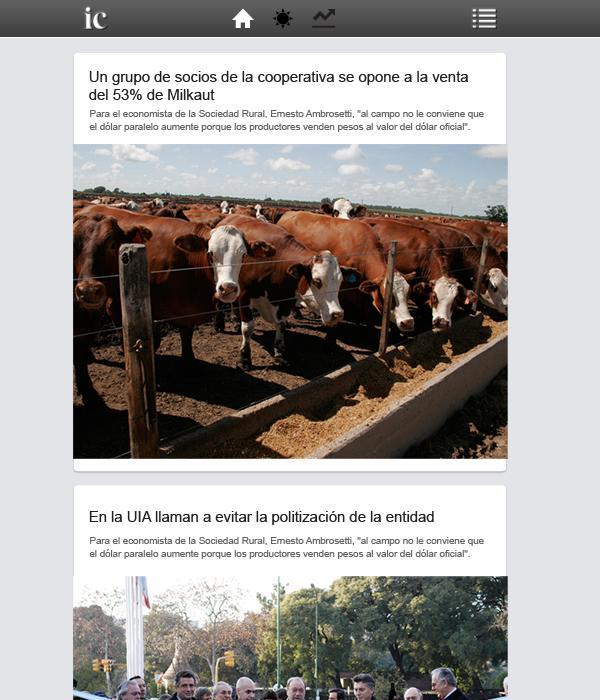Image resolution: width=600 pixels, height=700 pixels.
Task: Open the weather sun icon
Action: tap(283, 18)
